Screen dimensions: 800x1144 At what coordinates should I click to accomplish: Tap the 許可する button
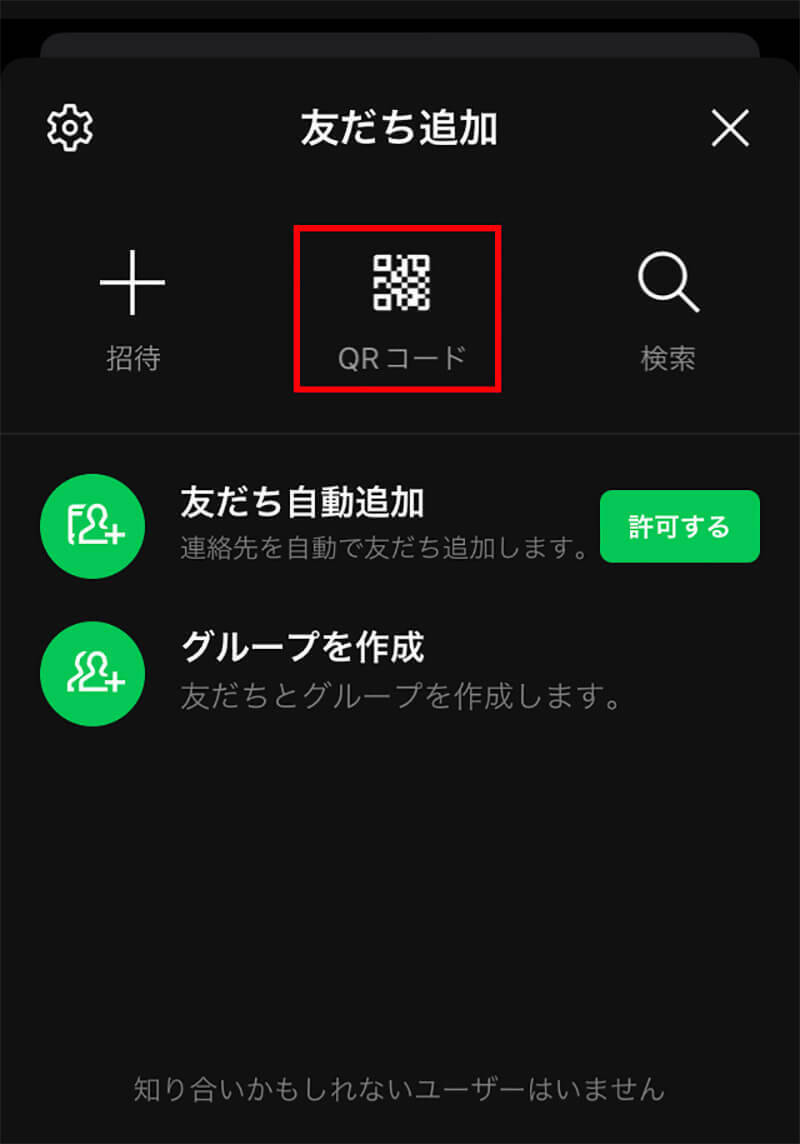(679, 526)
